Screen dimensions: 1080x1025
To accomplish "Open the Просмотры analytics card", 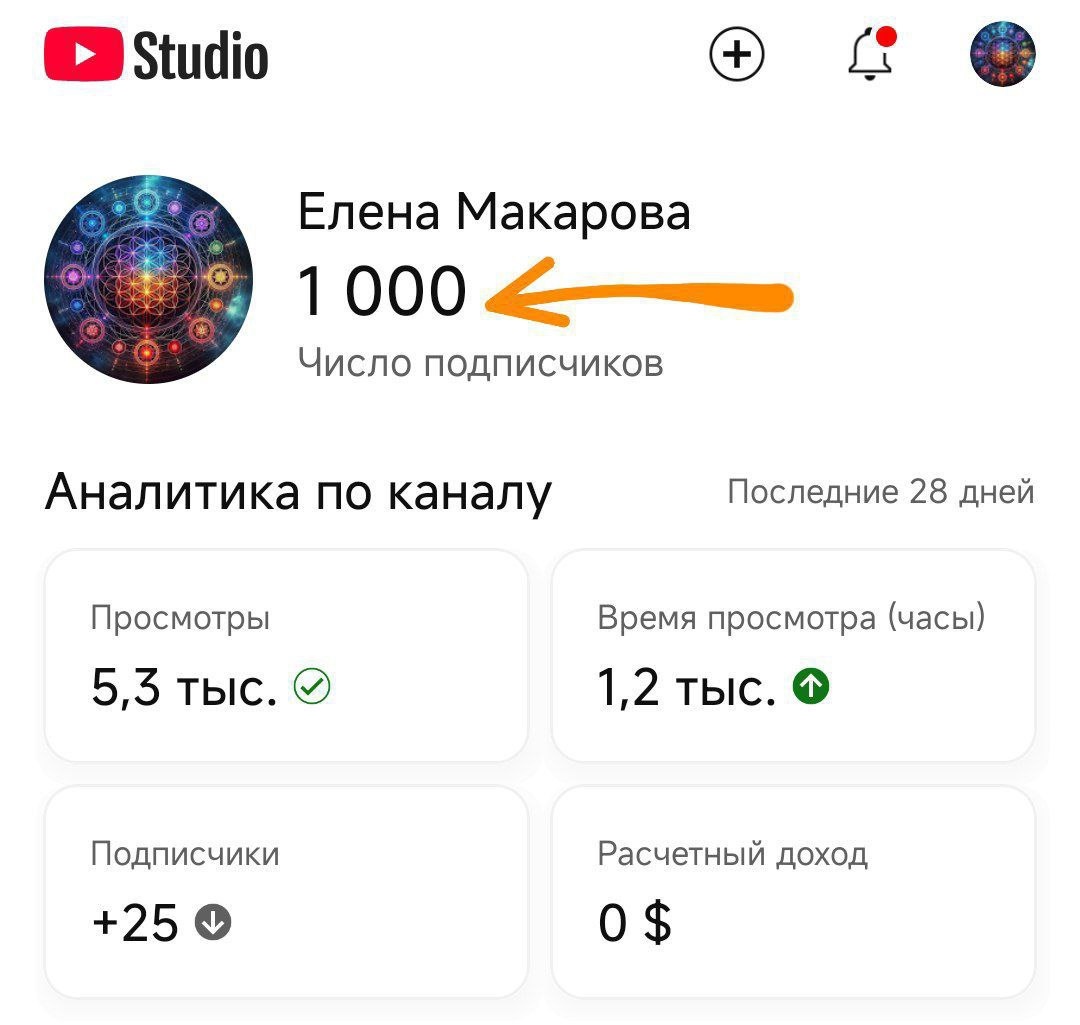I will pos(286,655).
